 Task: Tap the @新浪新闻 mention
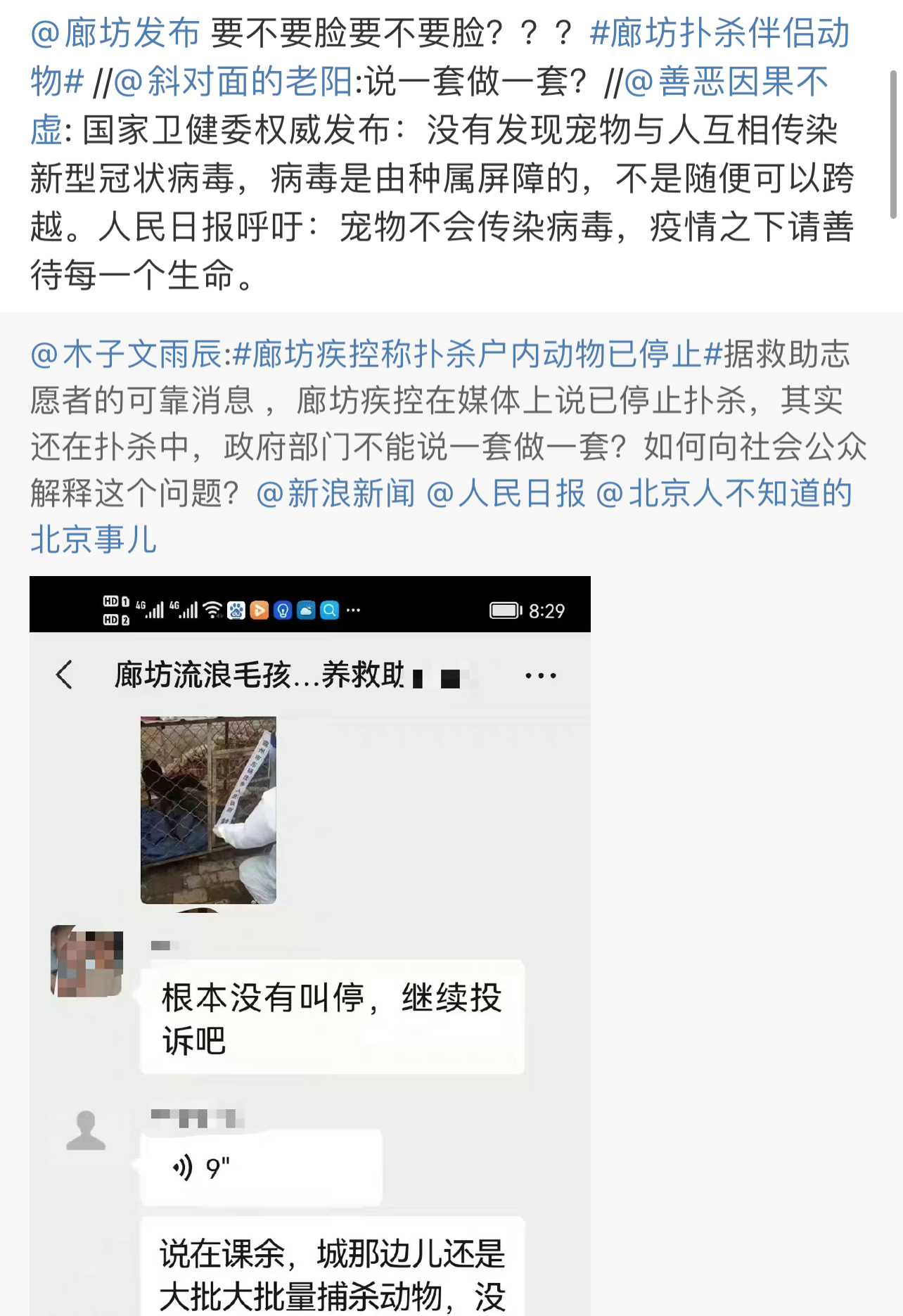click(x=335, y=494)
